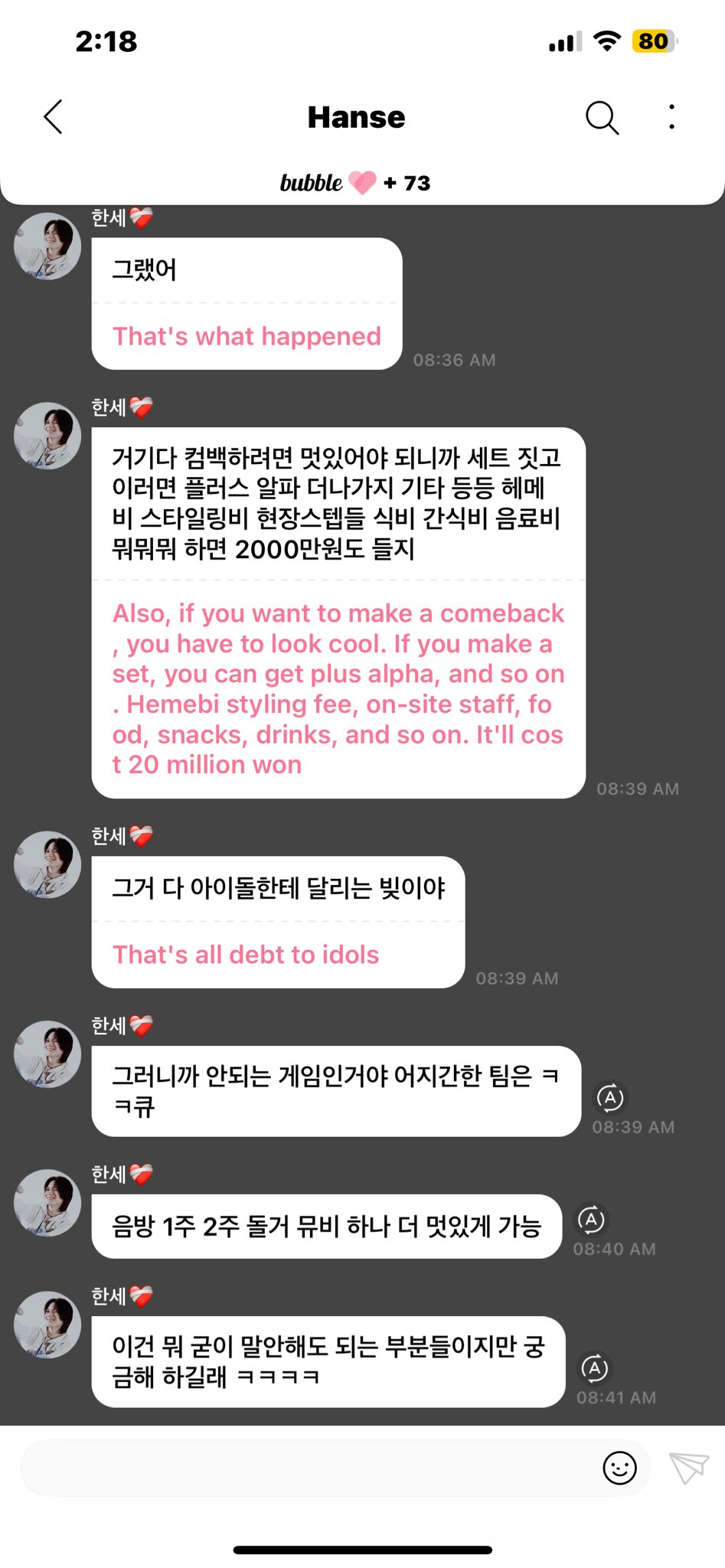This screenshot has width=725, height=1568.
Task: Search within the Hanse chat
Action: point(602,118)
